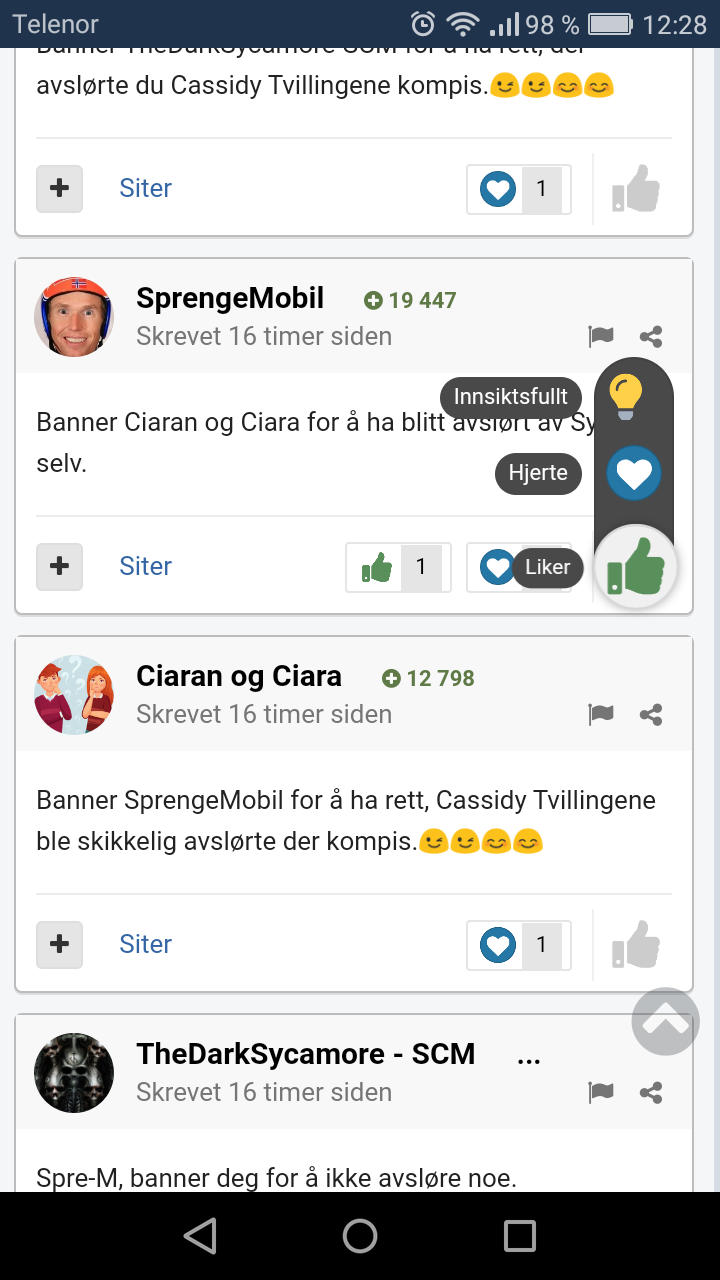Open the plus button on SprengeMobil's post
Viewport: 720px width, 1280px height.
(60, 566)
